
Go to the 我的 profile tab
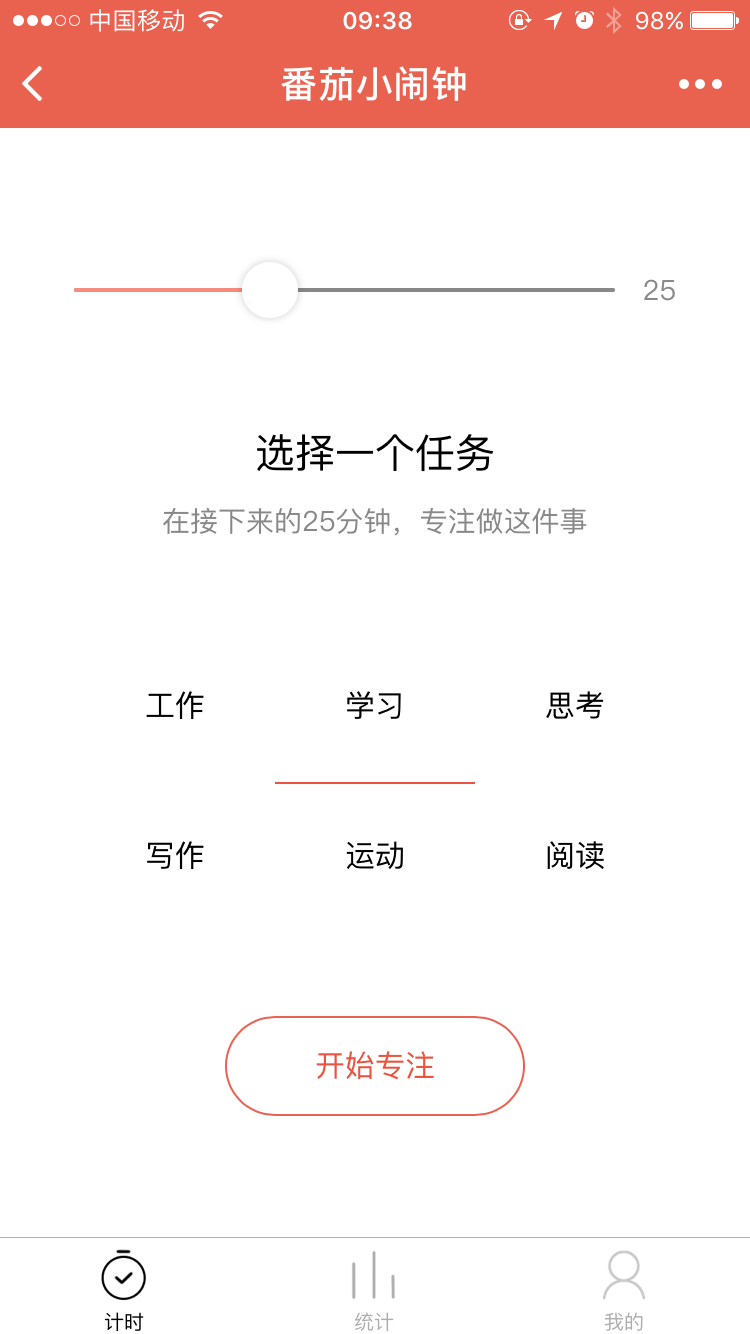click(x=624, y=1290)
